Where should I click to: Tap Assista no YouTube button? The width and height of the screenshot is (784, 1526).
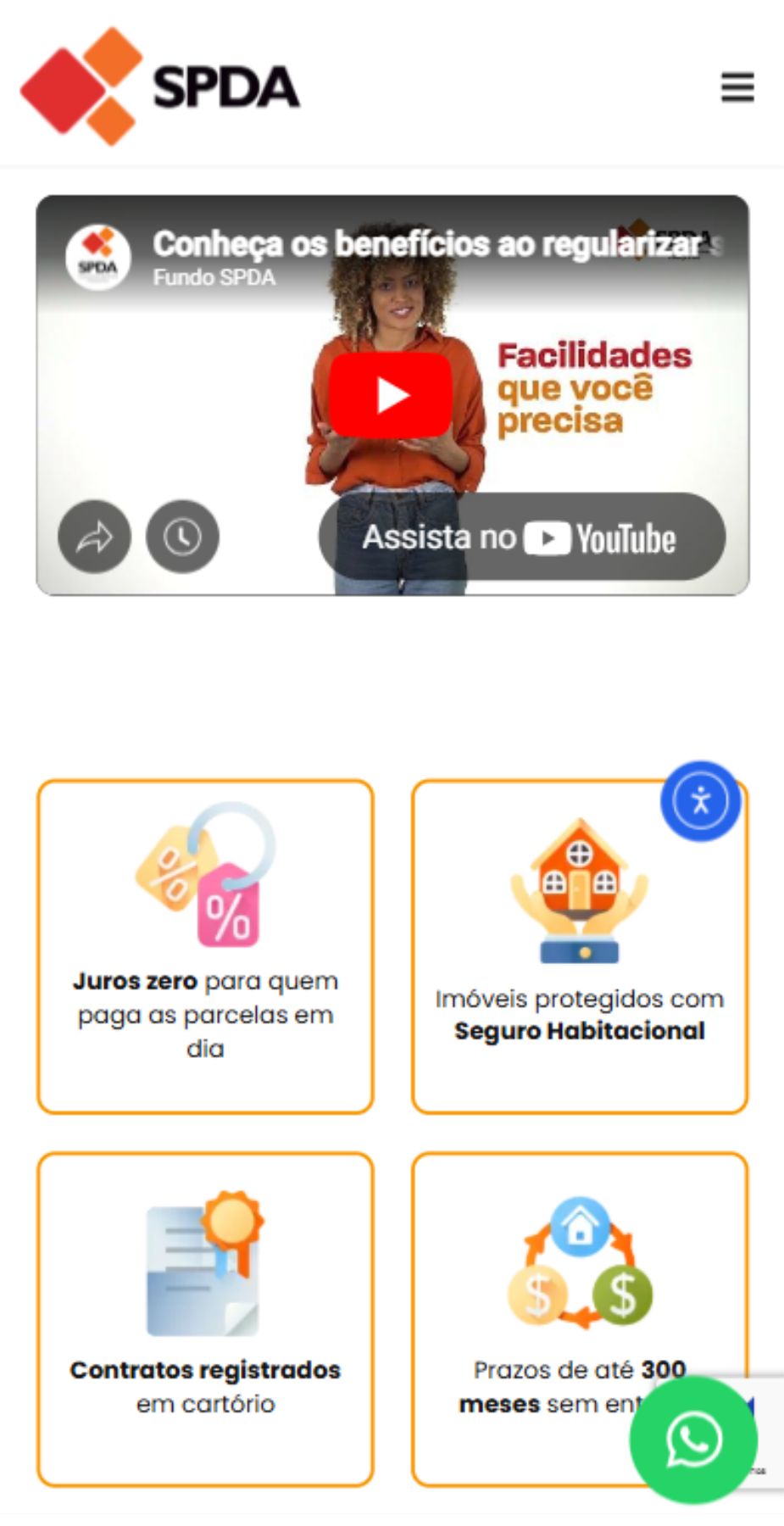[x=521, y=537]
